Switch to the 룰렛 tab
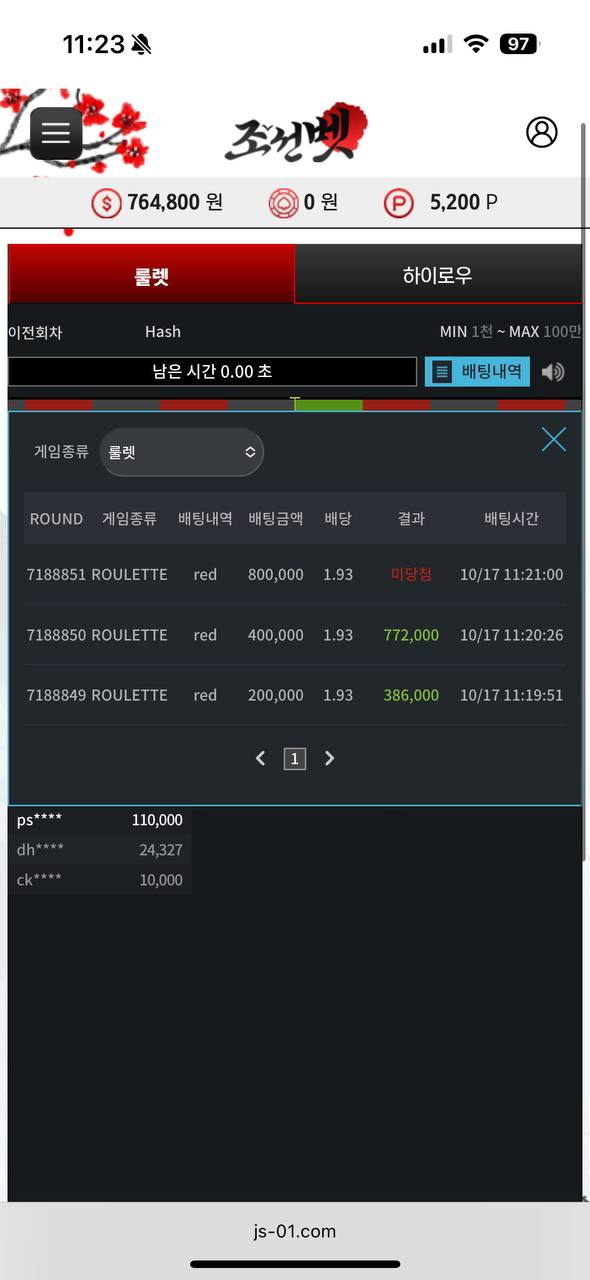Screen dimensions: 590x1280 click(152, 275)
